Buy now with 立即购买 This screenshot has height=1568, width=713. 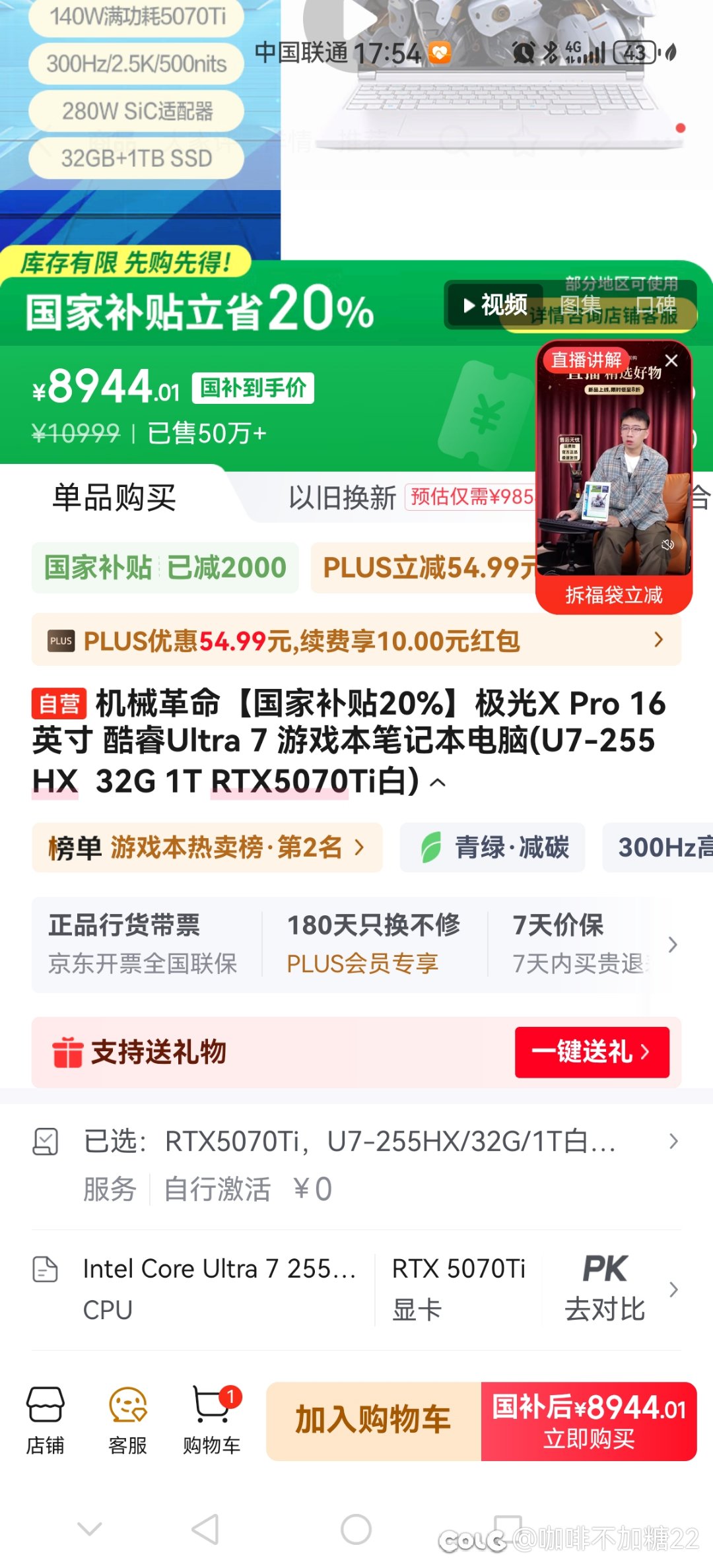(589, 1420)
